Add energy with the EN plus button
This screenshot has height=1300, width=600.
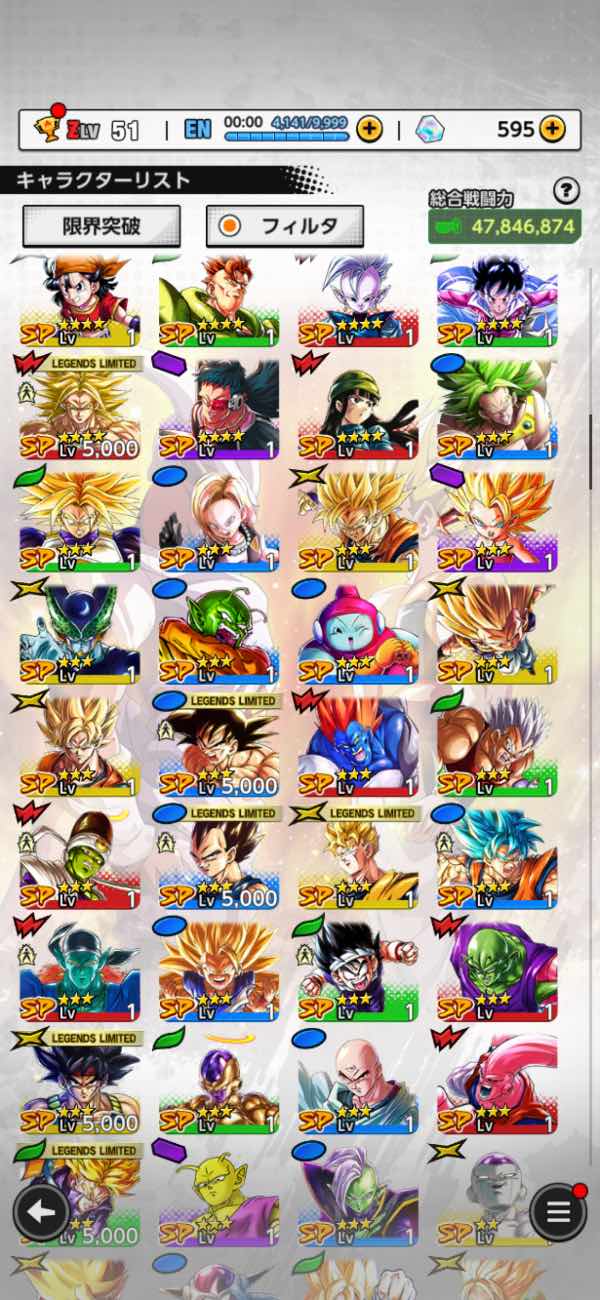click(369, 129)
